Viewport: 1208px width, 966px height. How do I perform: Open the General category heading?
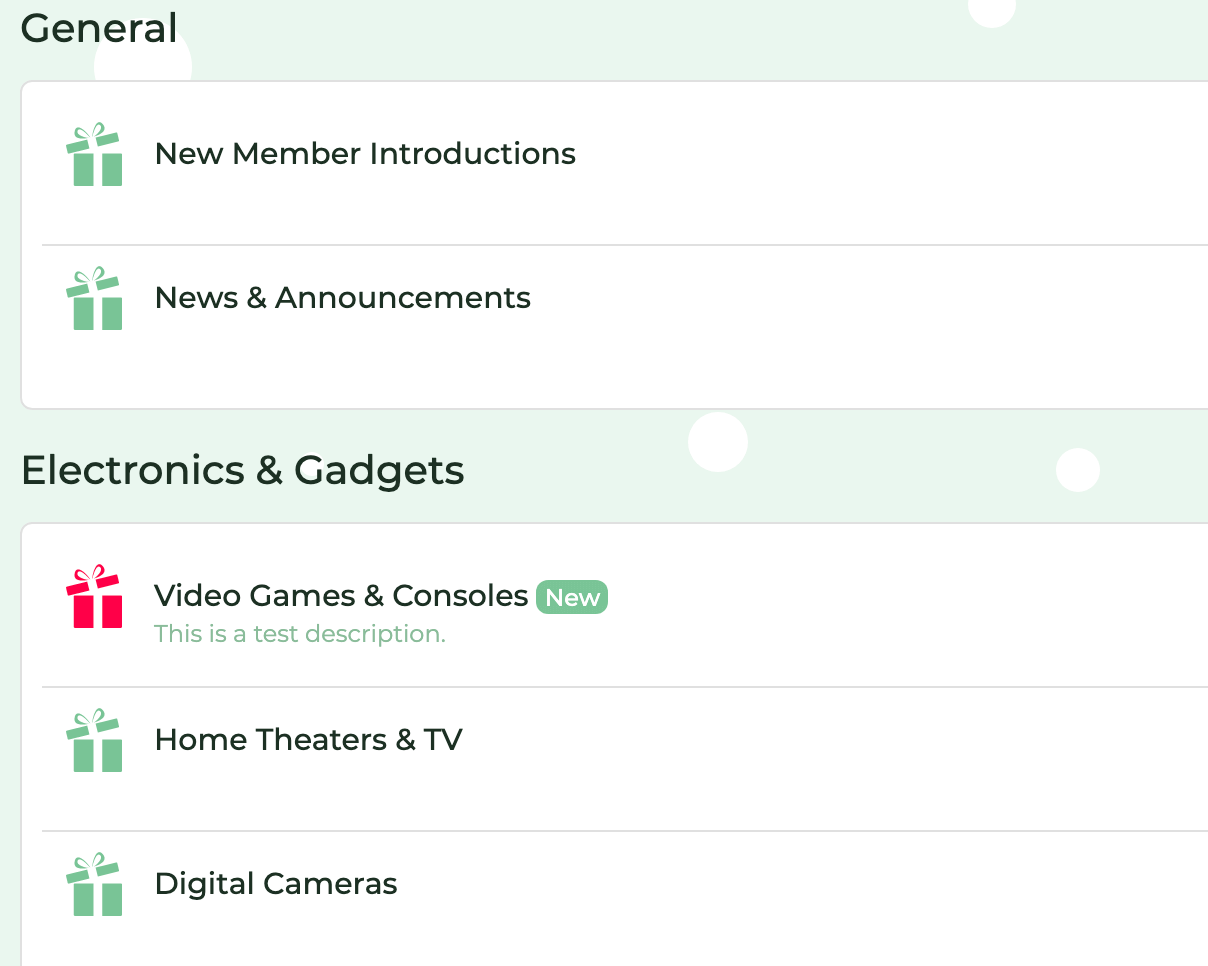(x=99, y=28)
